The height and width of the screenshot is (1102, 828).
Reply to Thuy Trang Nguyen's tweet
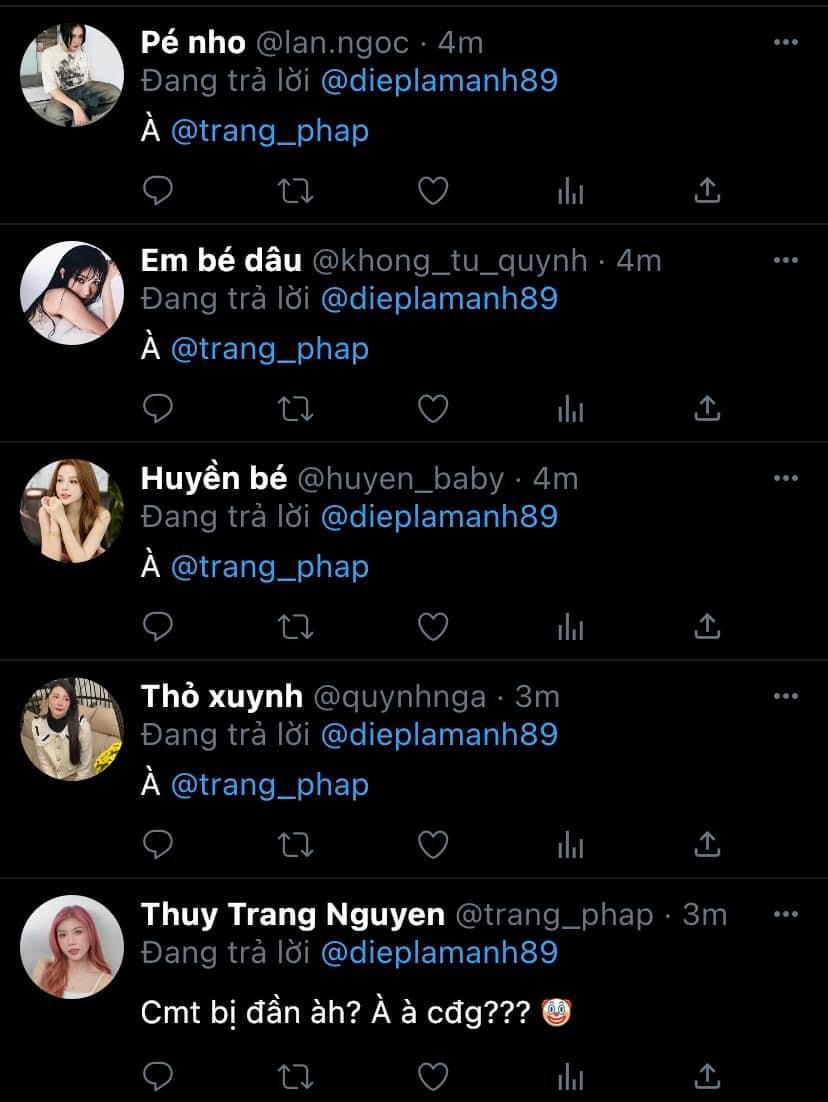tap(159, 1076)
